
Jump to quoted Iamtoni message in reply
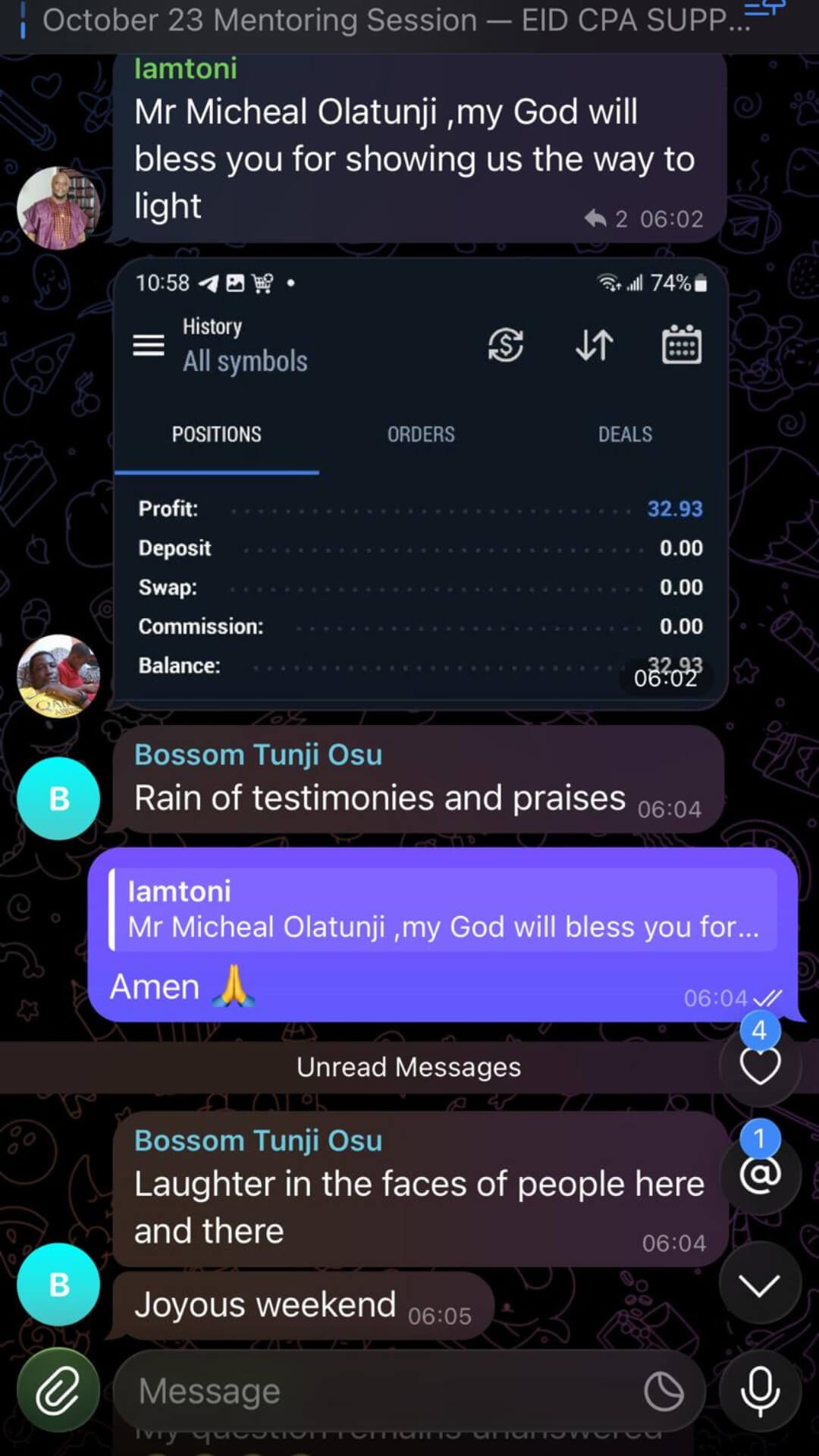(443, 909)
